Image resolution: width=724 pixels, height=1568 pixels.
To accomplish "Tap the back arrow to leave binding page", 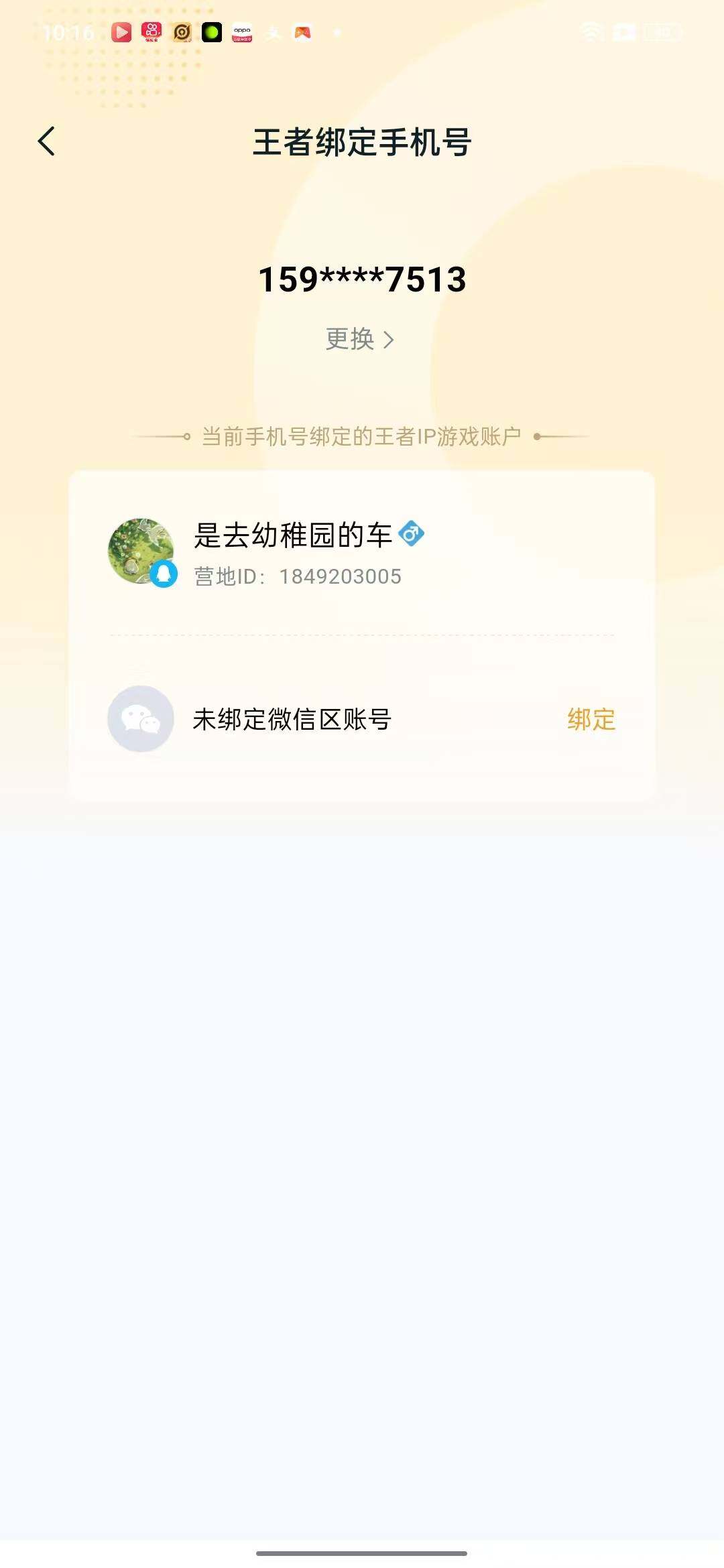I will [x=47, y=142].
